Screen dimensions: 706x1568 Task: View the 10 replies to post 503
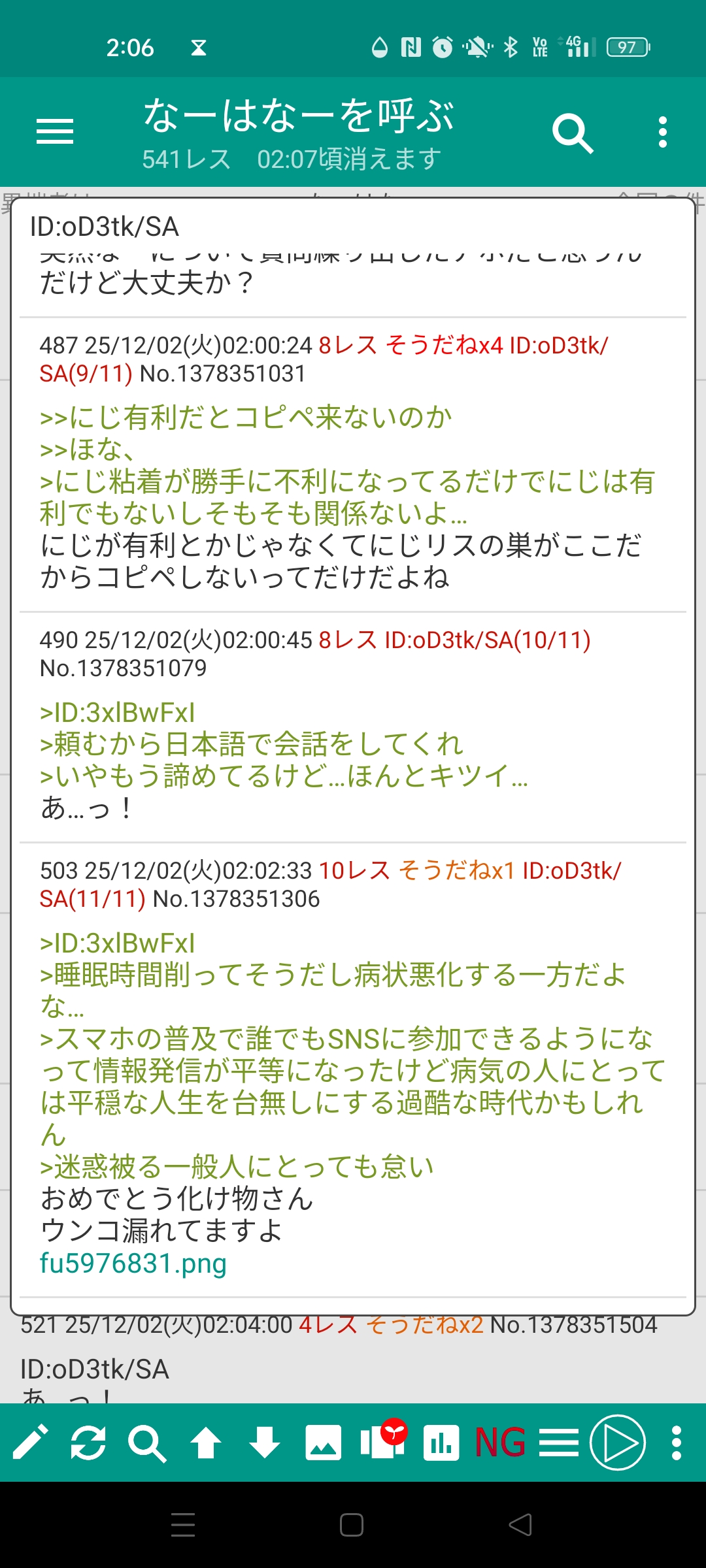(x=354, y=870)
